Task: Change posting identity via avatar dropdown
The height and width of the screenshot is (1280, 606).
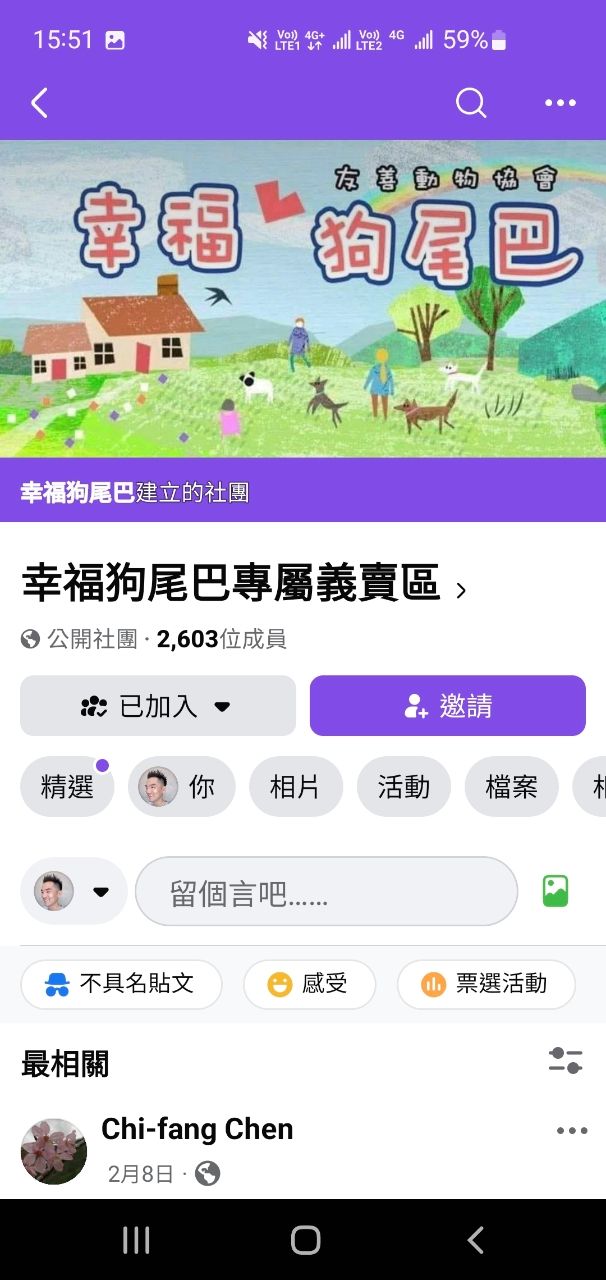Action: [x=74, y=891]
